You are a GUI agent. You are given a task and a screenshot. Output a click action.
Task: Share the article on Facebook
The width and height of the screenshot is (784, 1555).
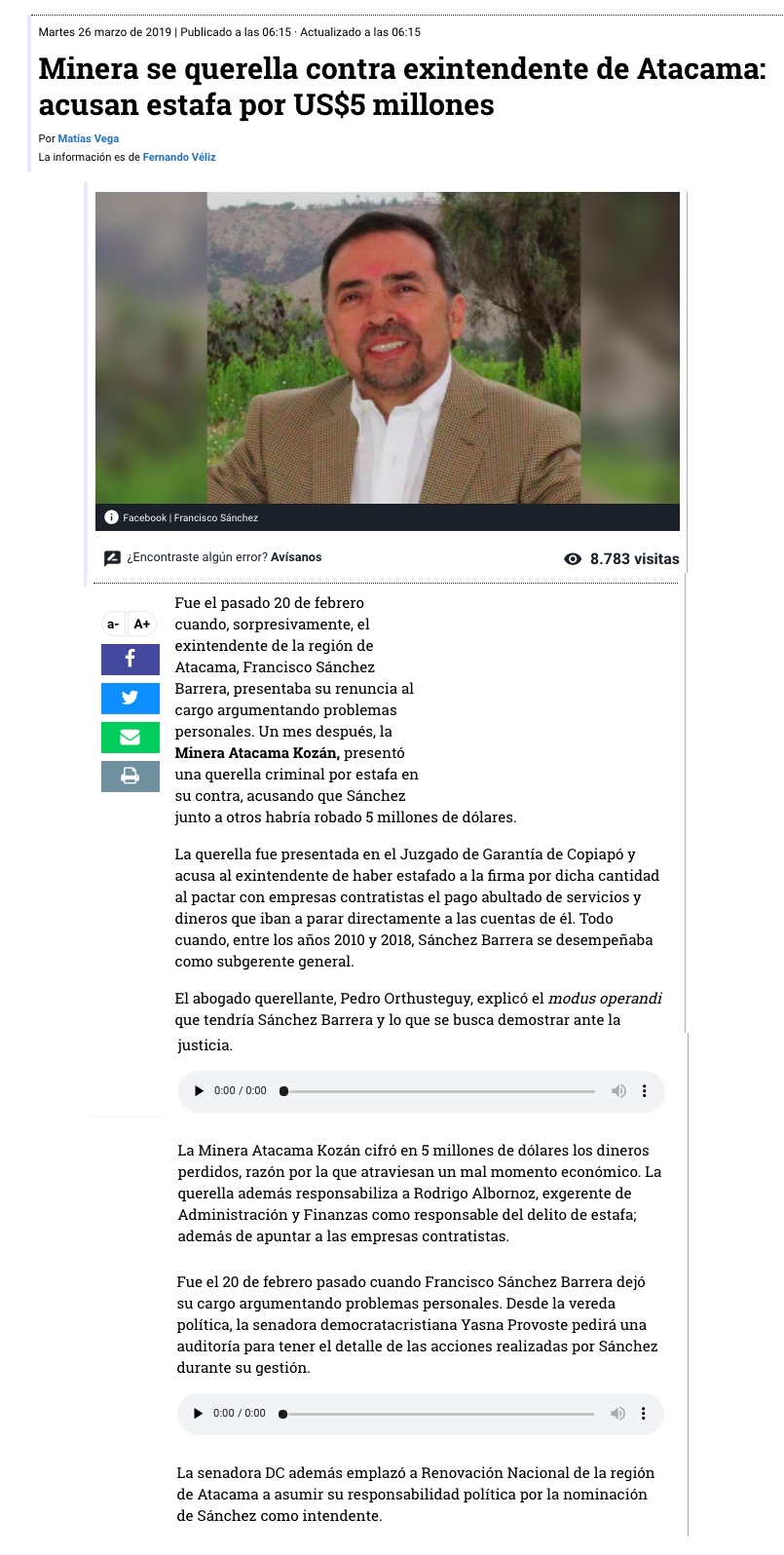pos(130,660)
